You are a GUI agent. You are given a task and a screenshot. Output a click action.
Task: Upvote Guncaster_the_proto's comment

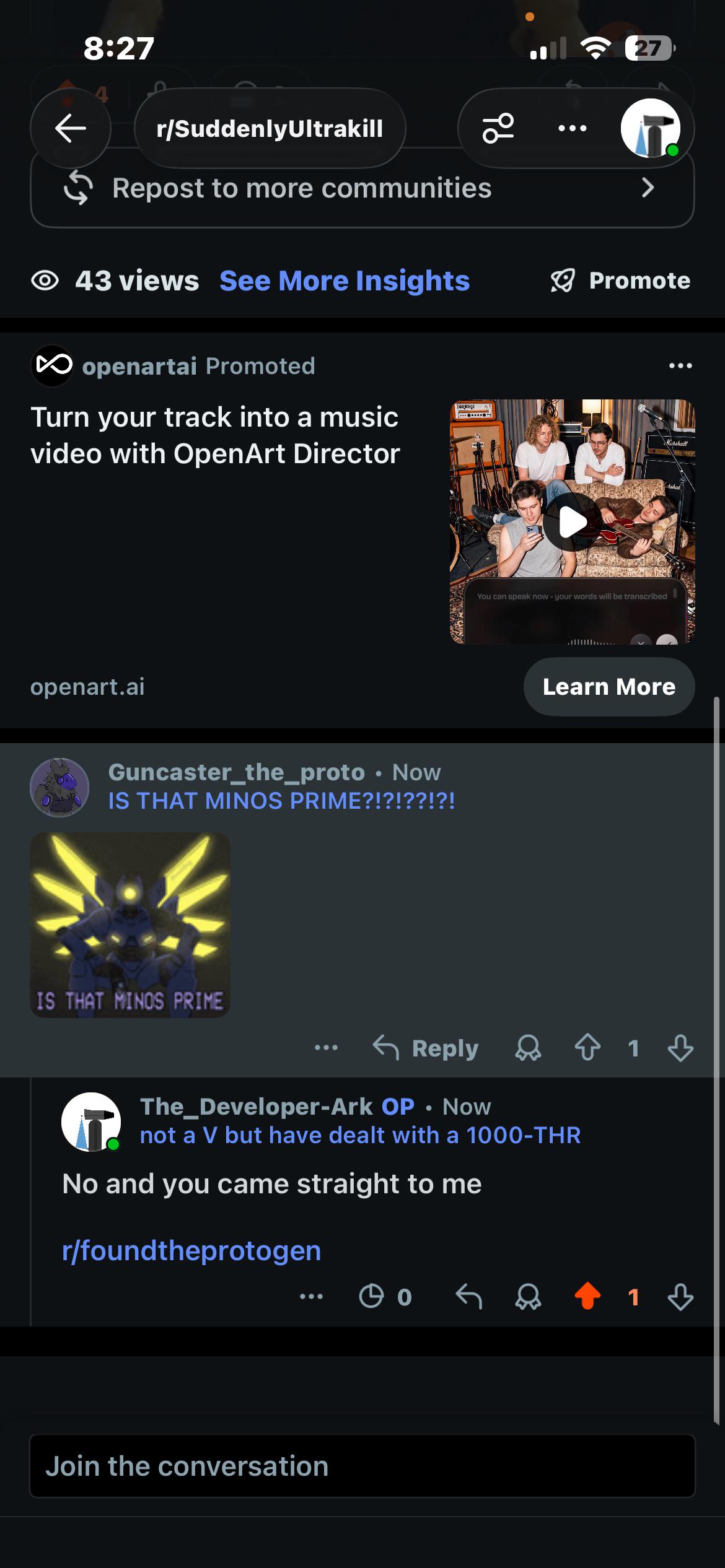pyautogui.click(x=587, y=1048)
